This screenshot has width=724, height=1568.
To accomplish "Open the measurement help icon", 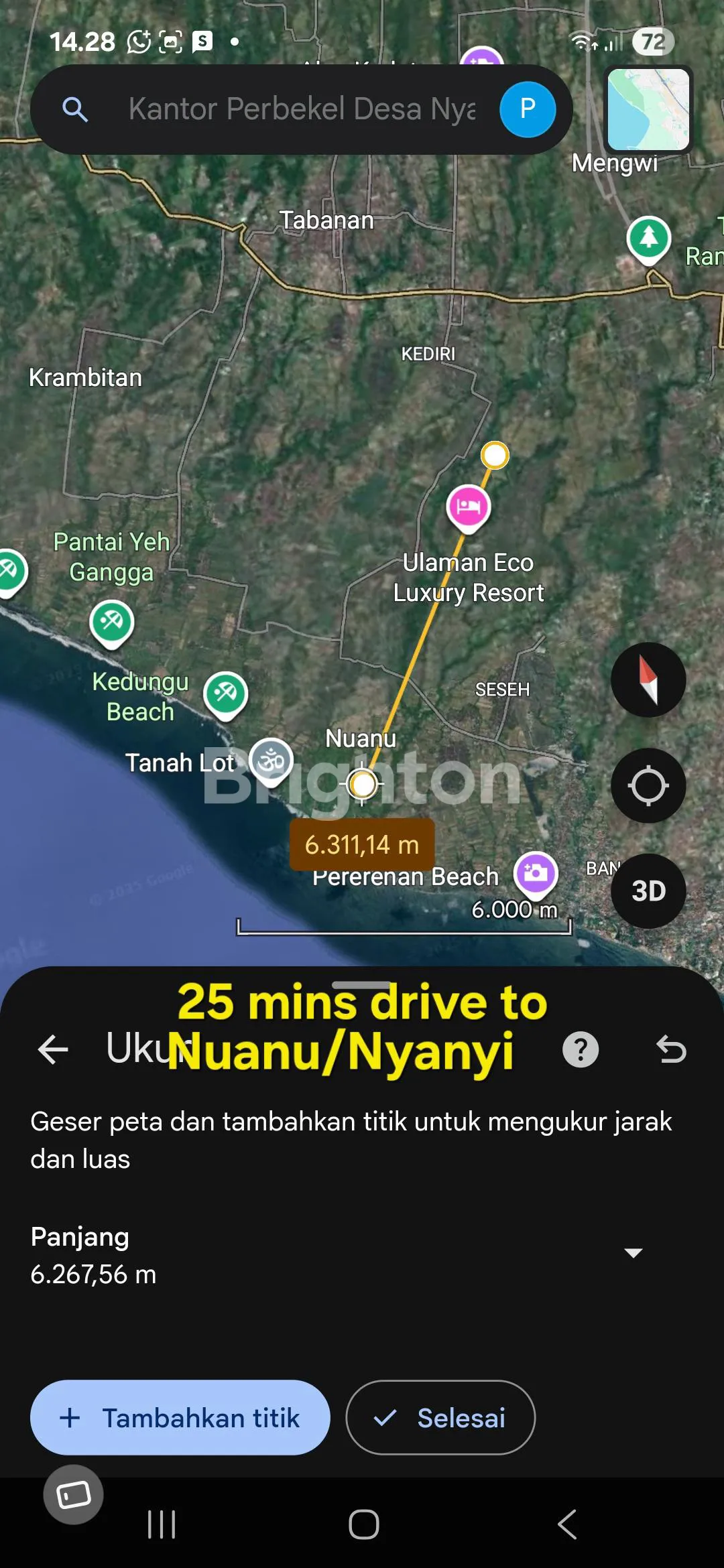I will point(581,1049).
